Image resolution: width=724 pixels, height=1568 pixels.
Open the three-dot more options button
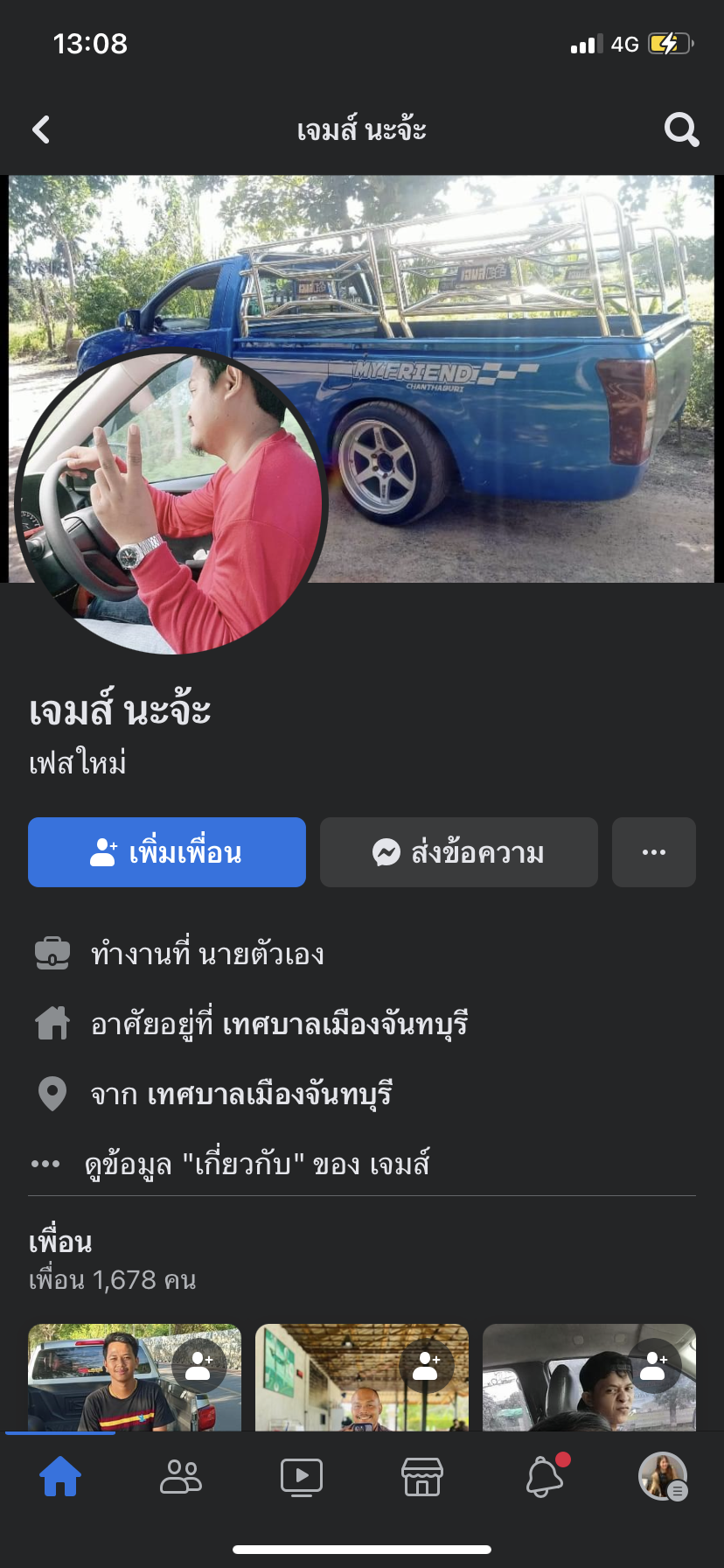pyautogui.click(x=653, y=852)
